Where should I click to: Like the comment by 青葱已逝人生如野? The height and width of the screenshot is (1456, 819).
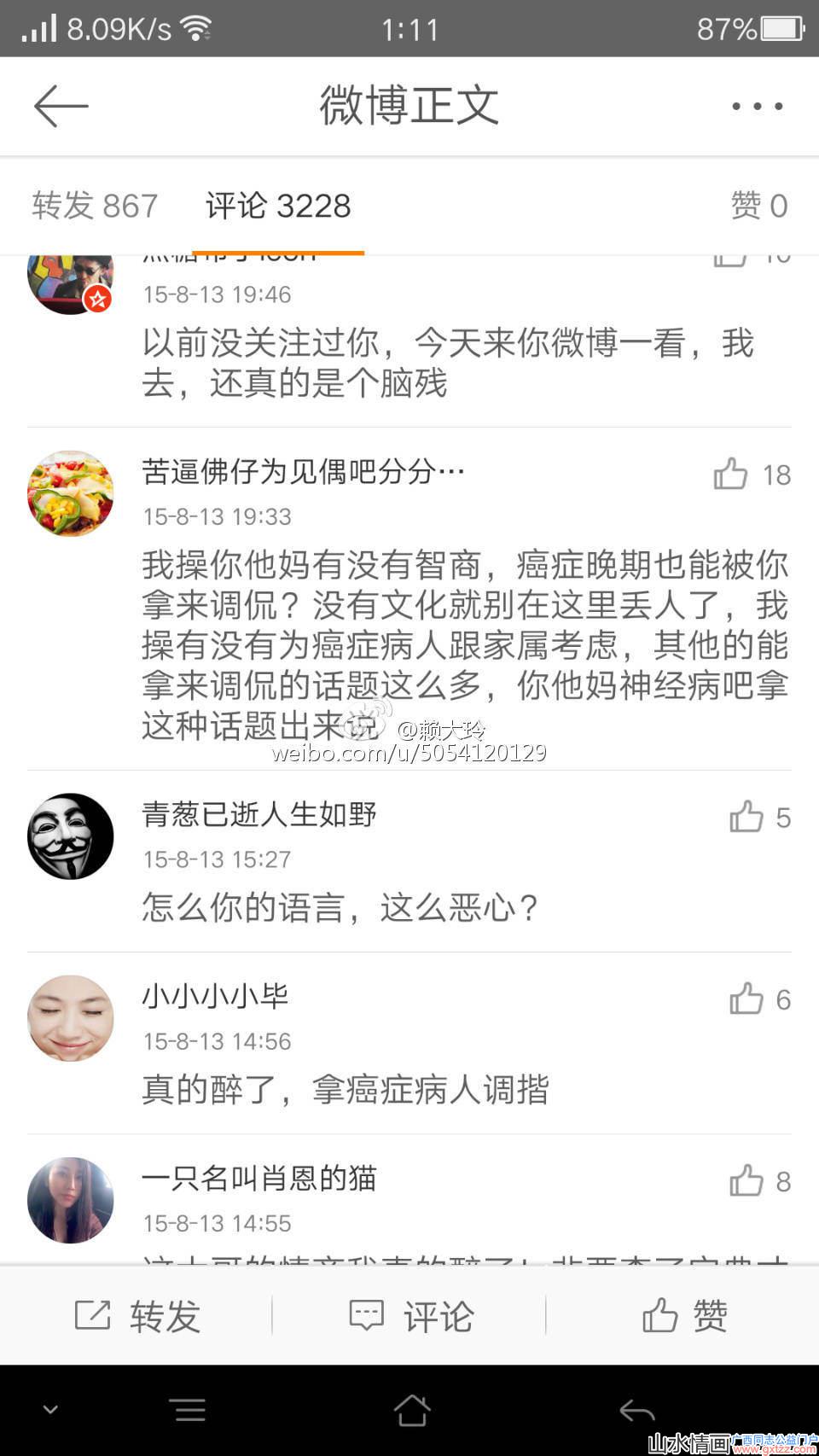click(x=746, y=818)
